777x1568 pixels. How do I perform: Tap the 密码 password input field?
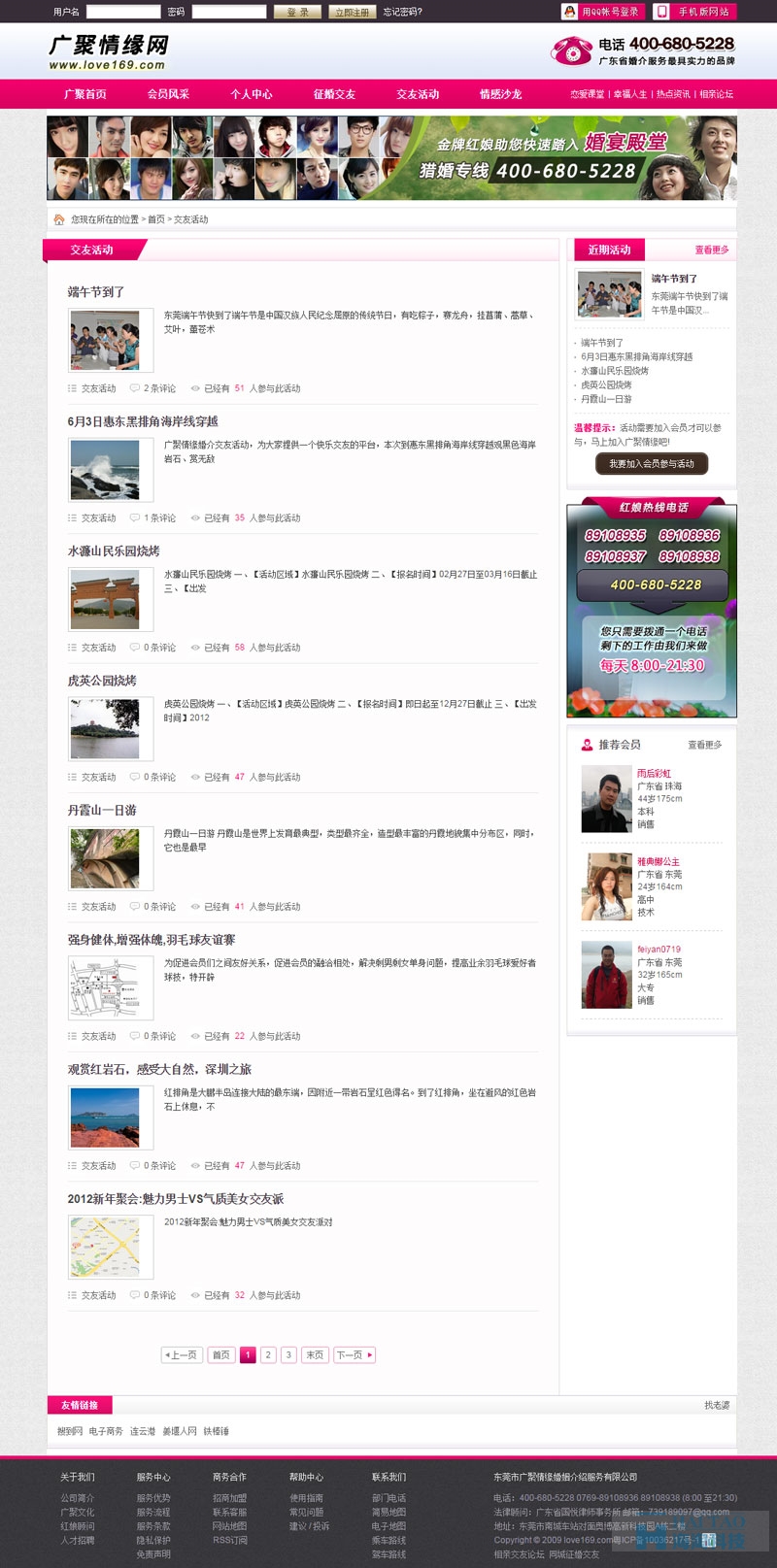click(228, 12)
